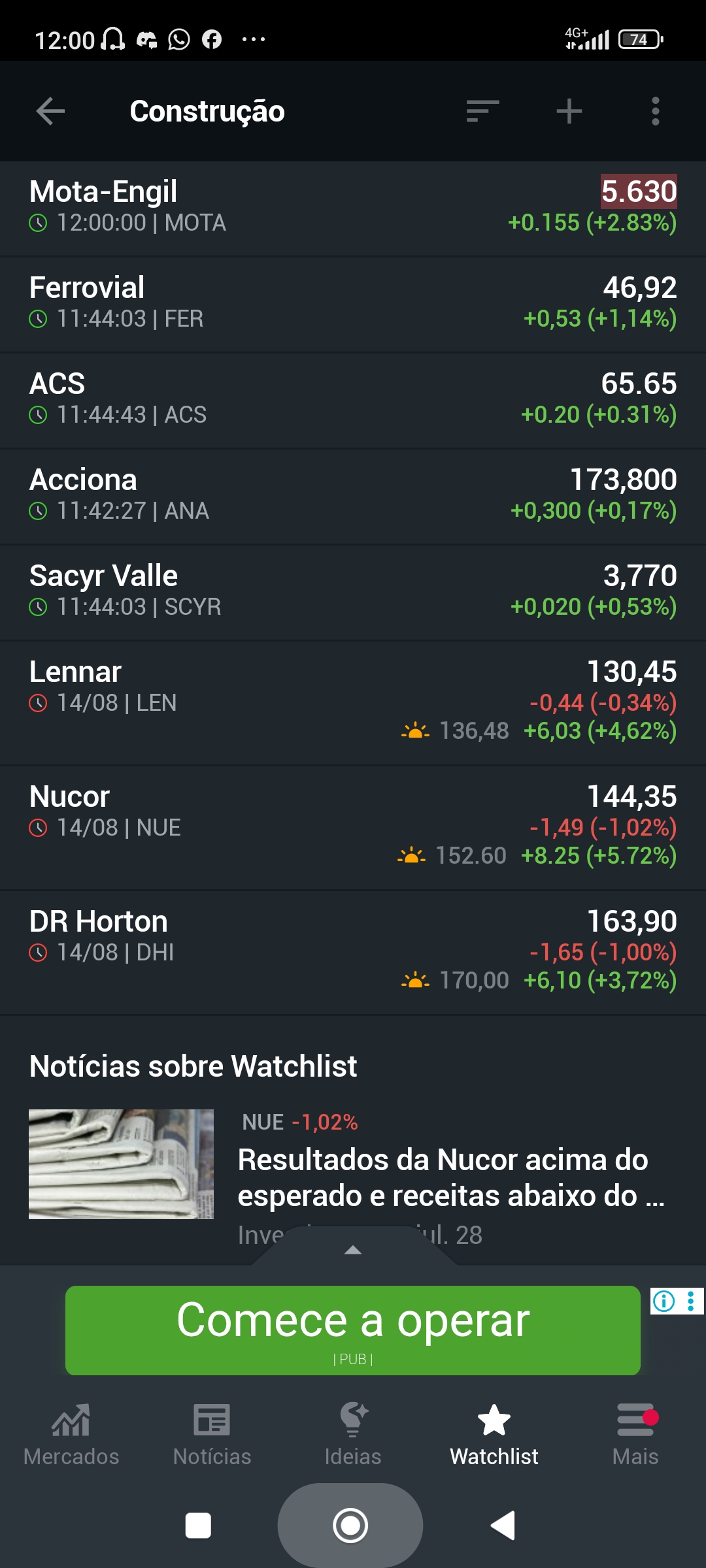
Task: Open the overflow menu
Action: pos(655,111)
